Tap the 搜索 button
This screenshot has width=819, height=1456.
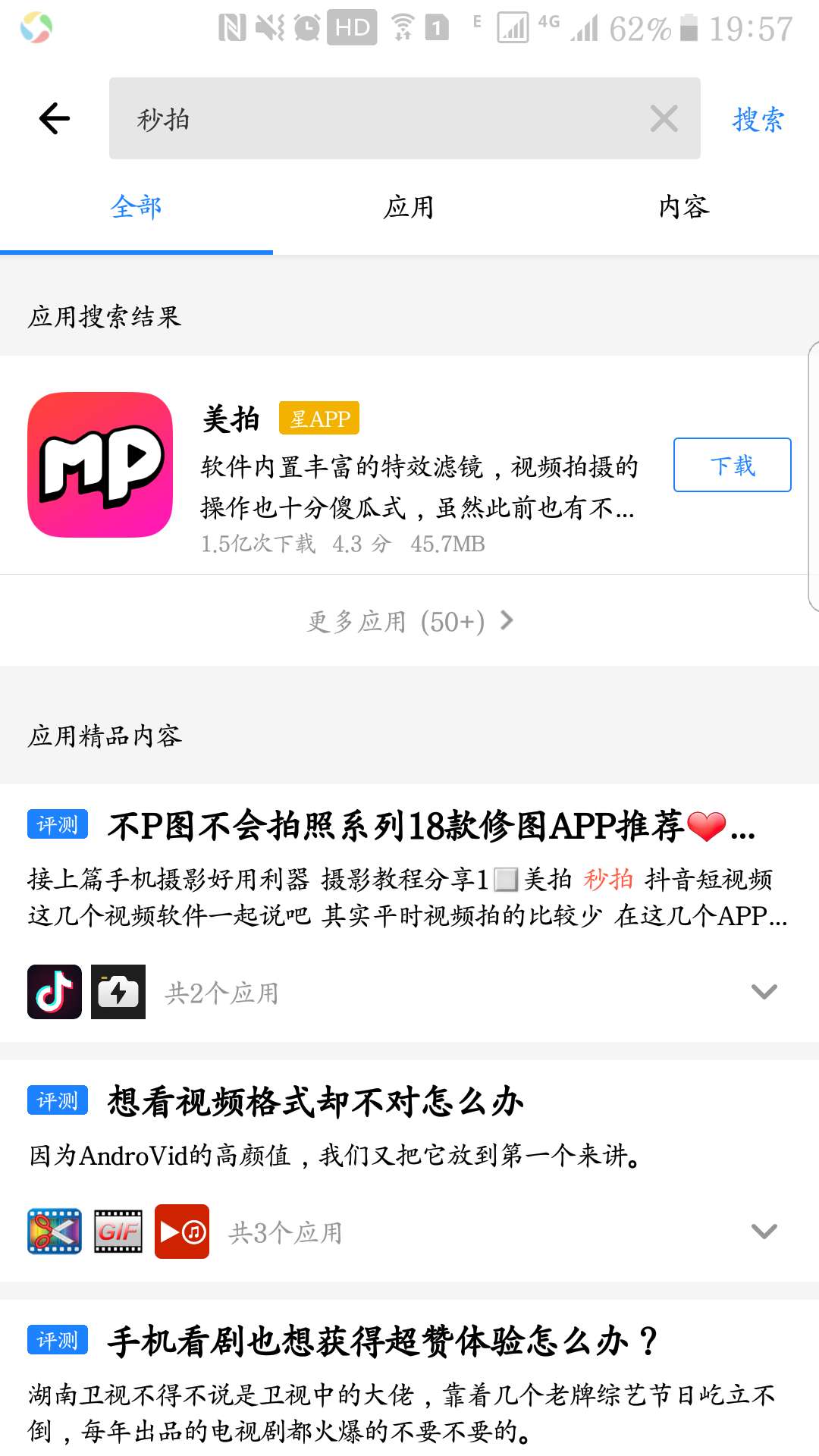(x=758, y=118)
